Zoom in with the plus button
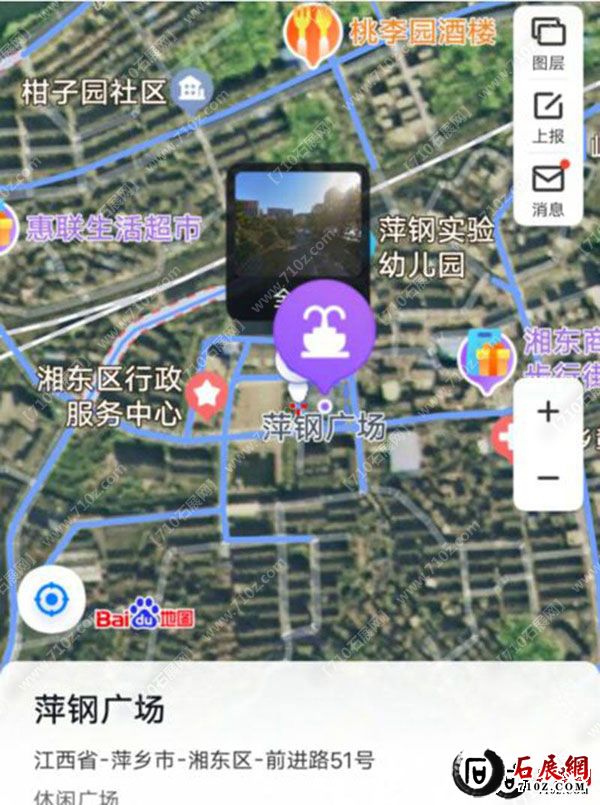The width and height of the screenshot is (600, 805). tap(548, 411)
